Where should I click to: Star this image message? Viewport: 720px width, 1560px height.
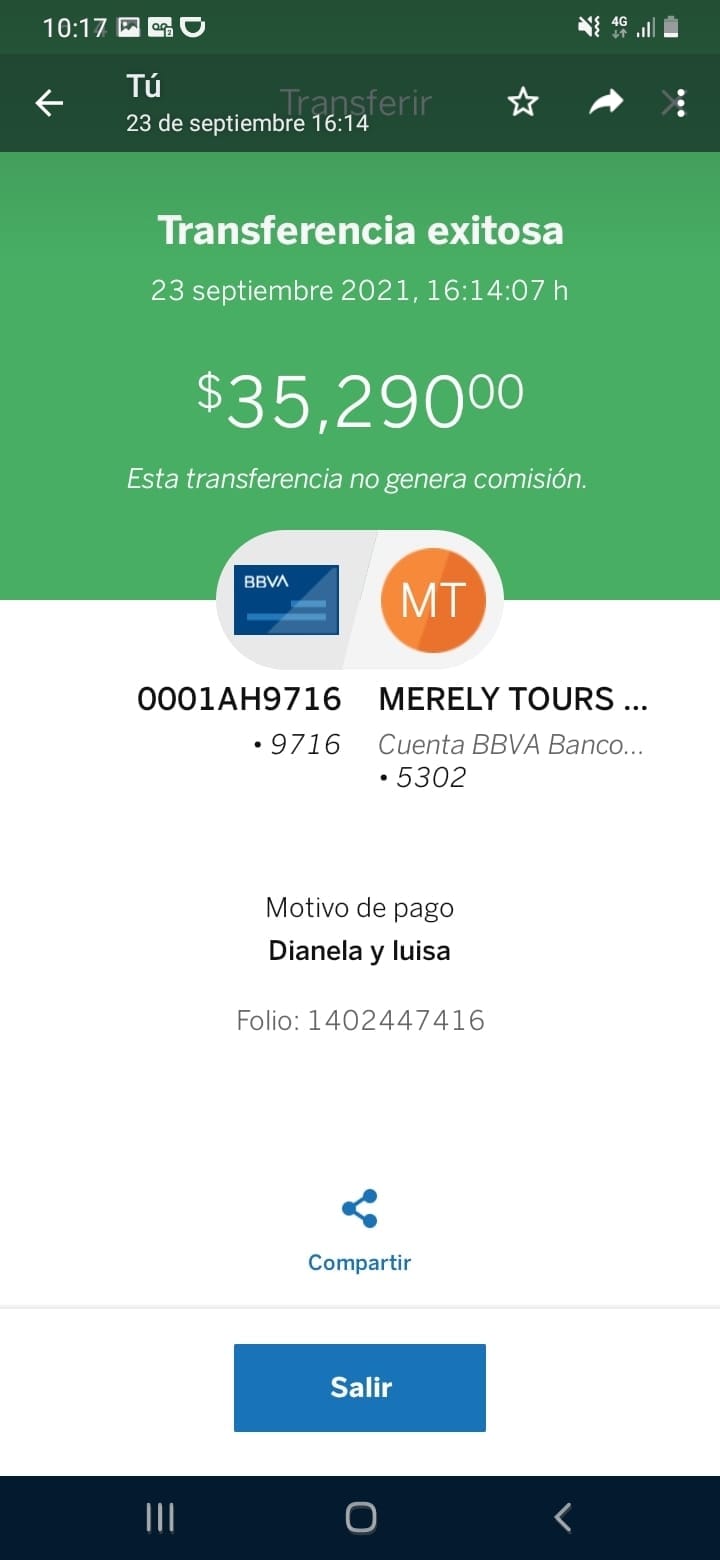(x=523, y=102)
